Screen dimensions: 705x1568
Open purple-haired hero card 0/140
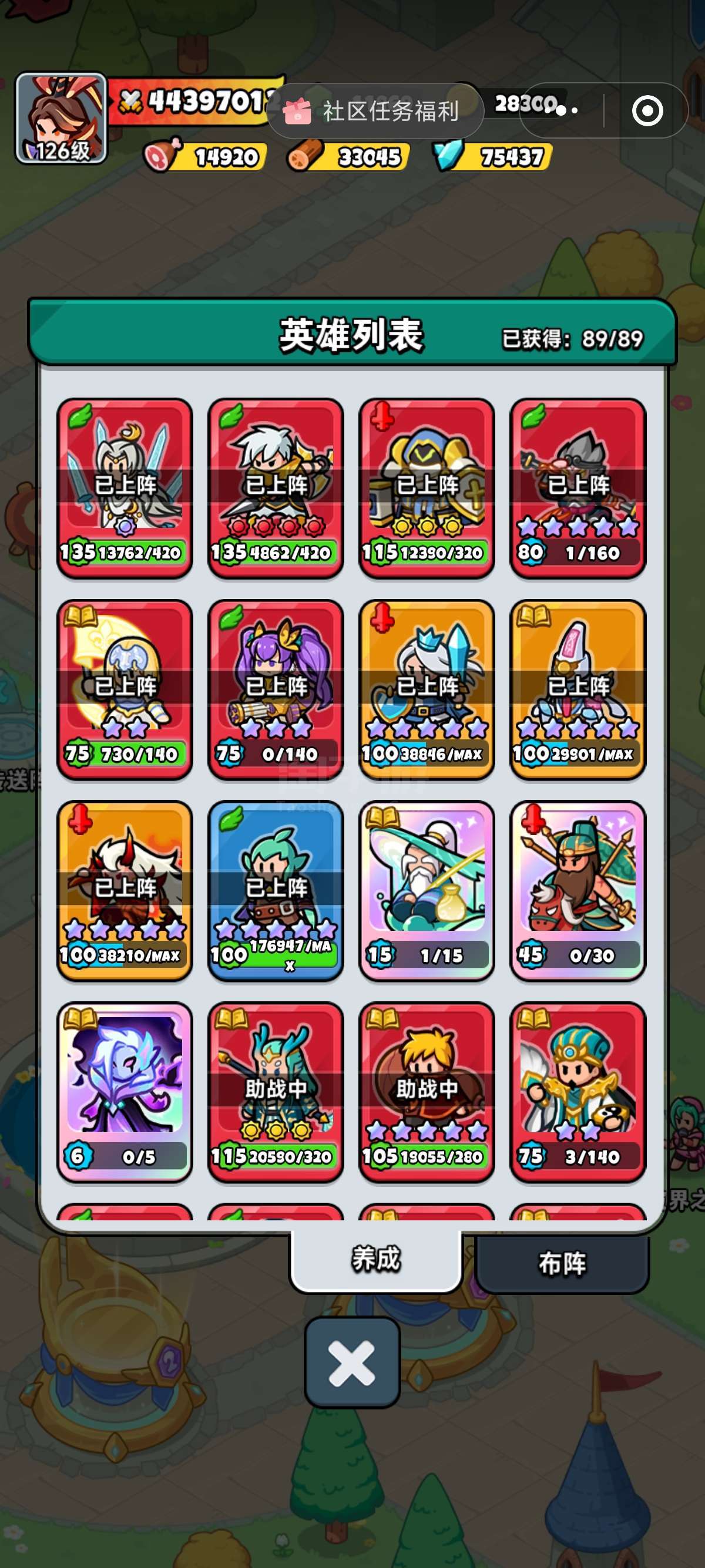click(276, 688)
